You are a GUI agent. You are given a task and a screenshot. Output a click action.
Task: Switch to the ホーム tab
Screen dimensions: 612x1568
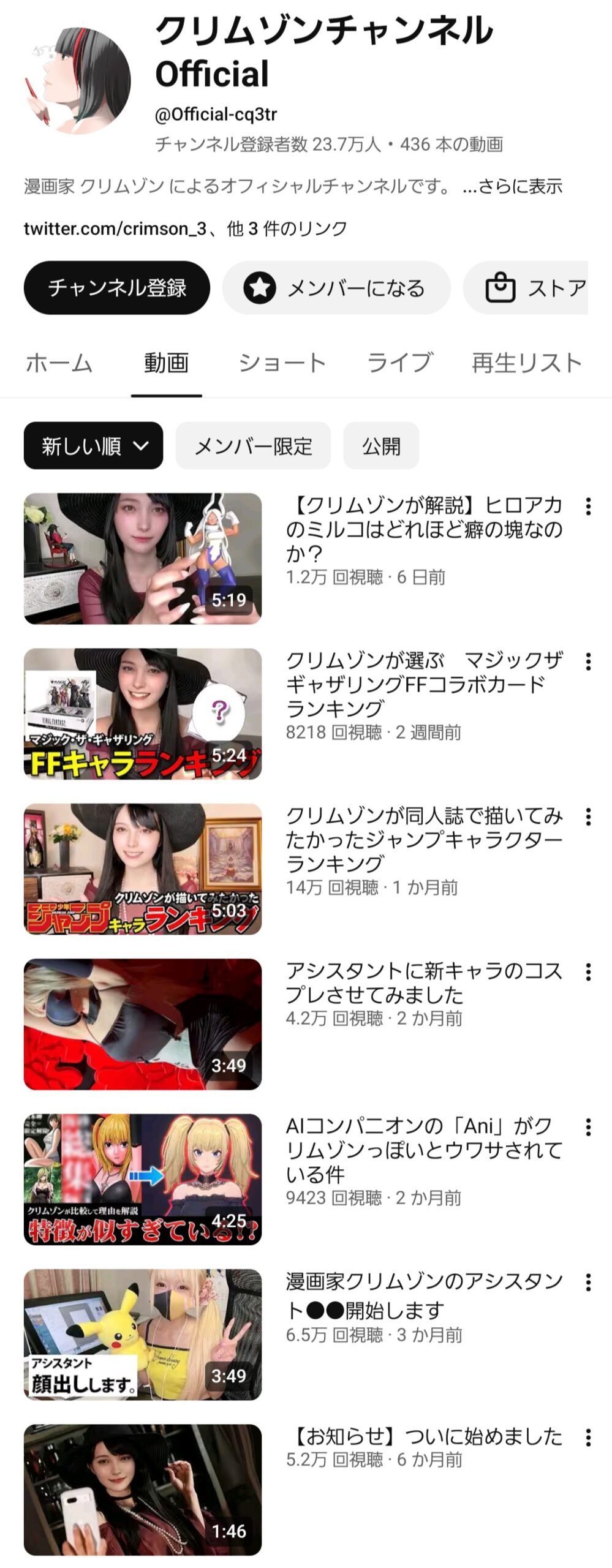pos(59,363)
